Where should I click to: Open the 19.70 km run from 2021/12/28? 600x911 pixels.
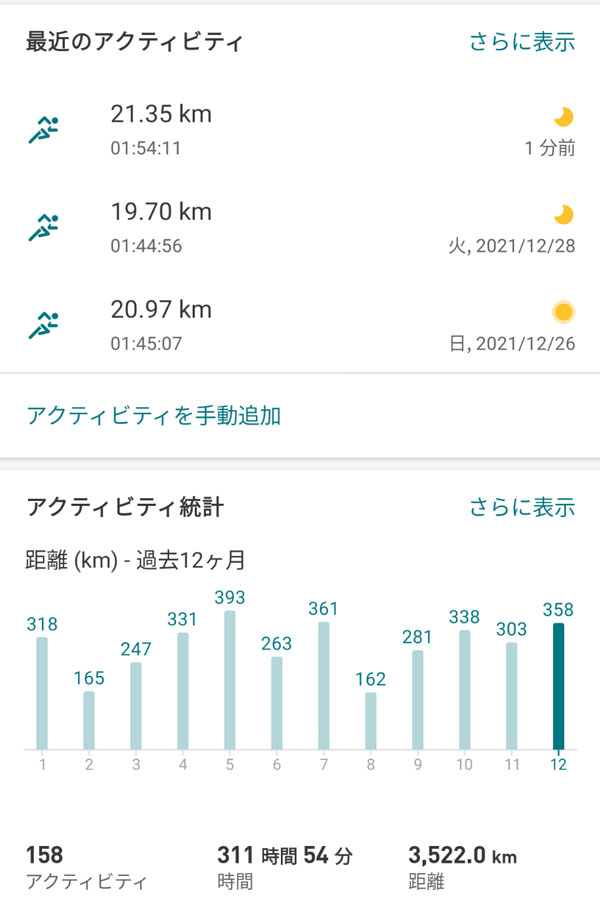click(x=300, y=227)
